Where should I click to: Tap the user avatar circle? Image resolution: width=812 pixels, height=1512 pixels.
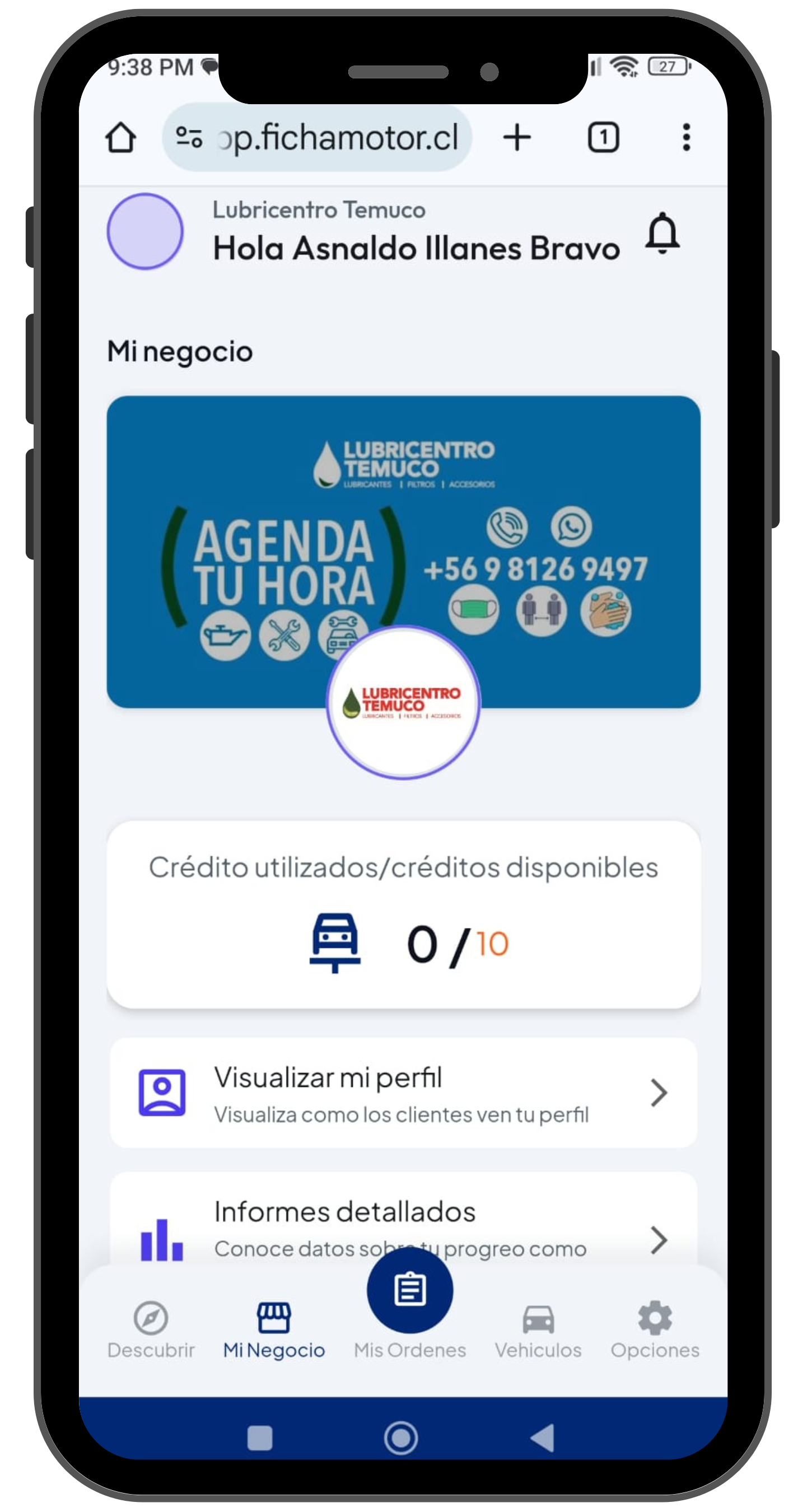point(145,231)
